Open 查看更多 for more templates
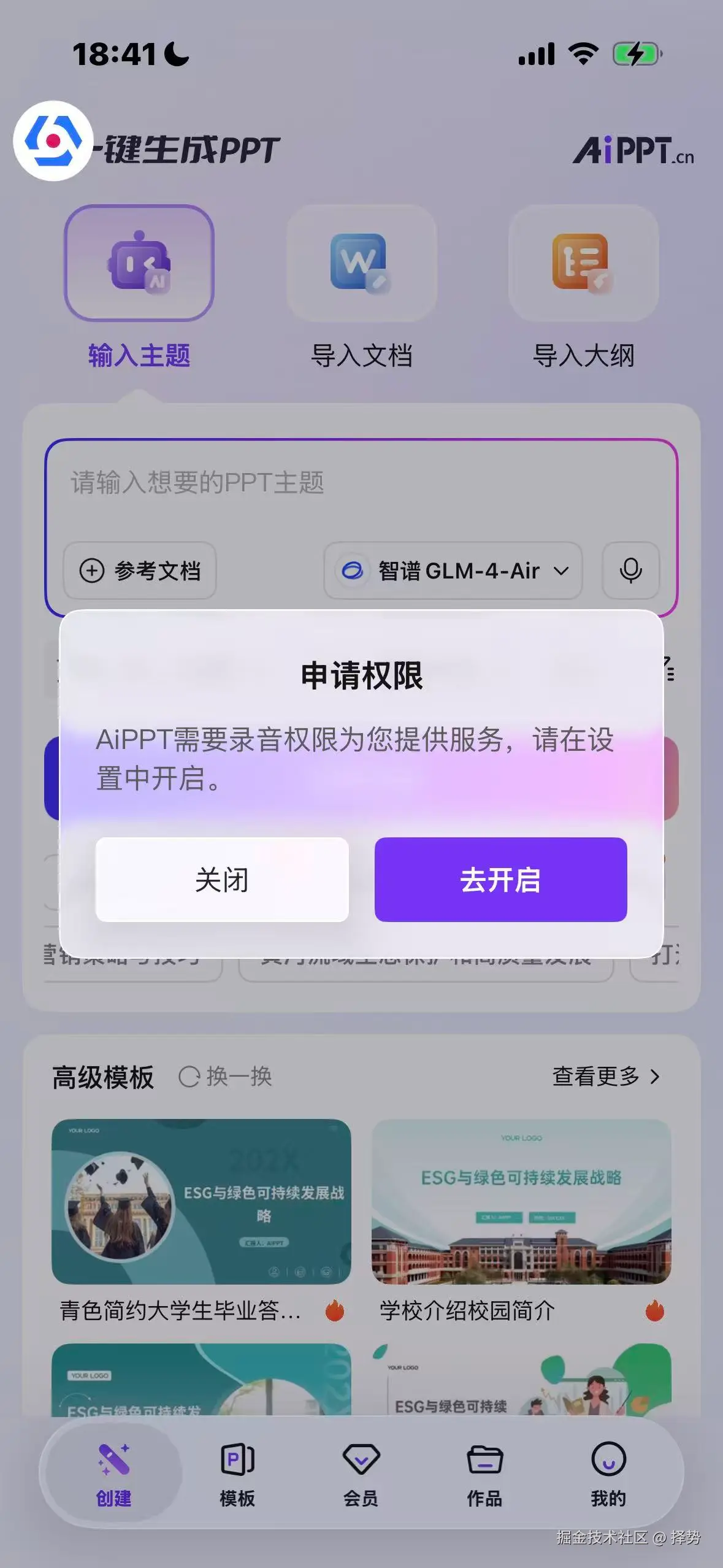 [606, 1076]
